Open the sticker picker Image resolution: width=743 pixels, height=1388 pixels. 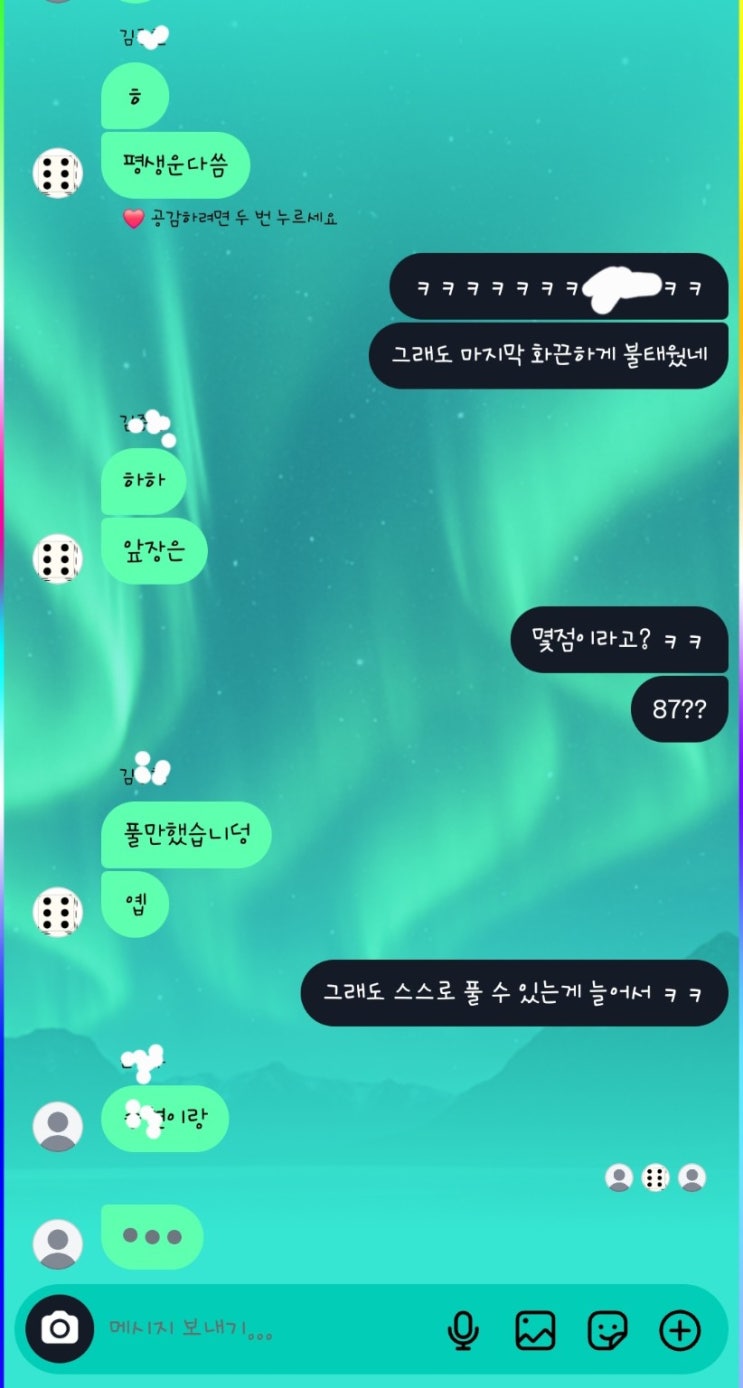point(607,1330)
